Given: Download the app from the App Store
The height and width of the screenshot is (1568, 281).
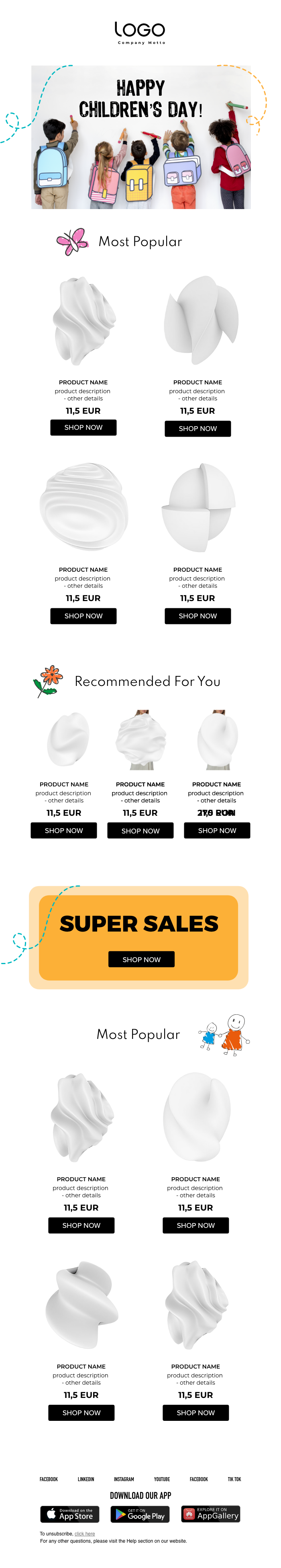Looking at the screenshot, I should [x=70, y=1514].
